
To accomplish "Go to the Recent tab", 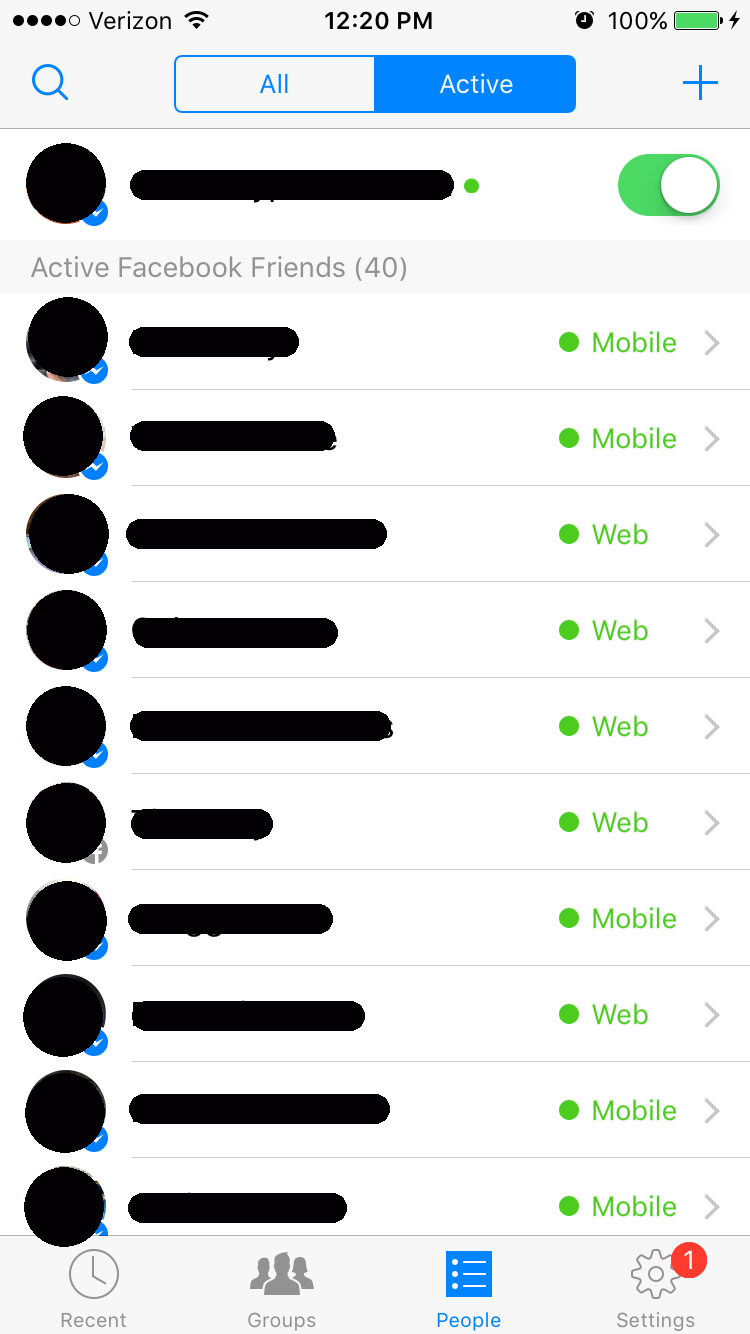I will point(94,1288).
